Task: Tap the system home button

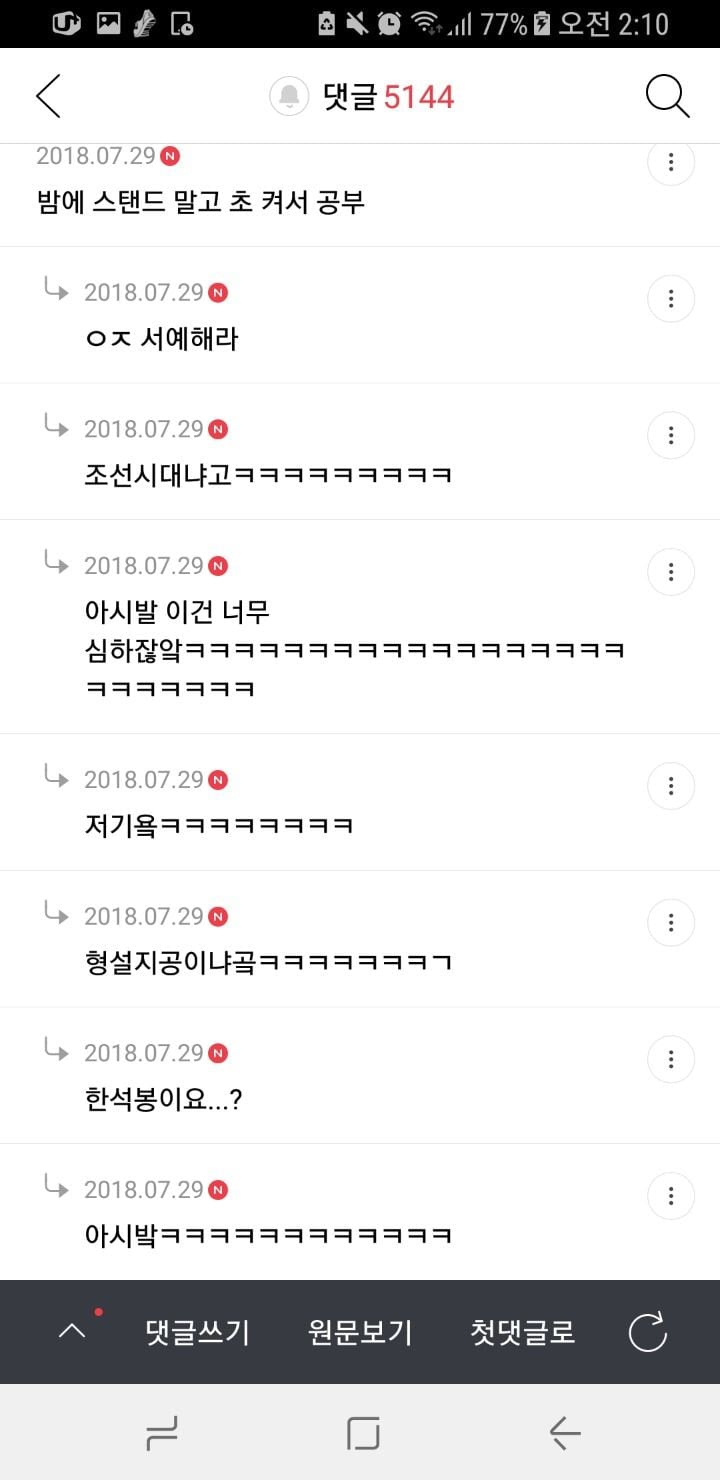Action: coord(363,1434)
